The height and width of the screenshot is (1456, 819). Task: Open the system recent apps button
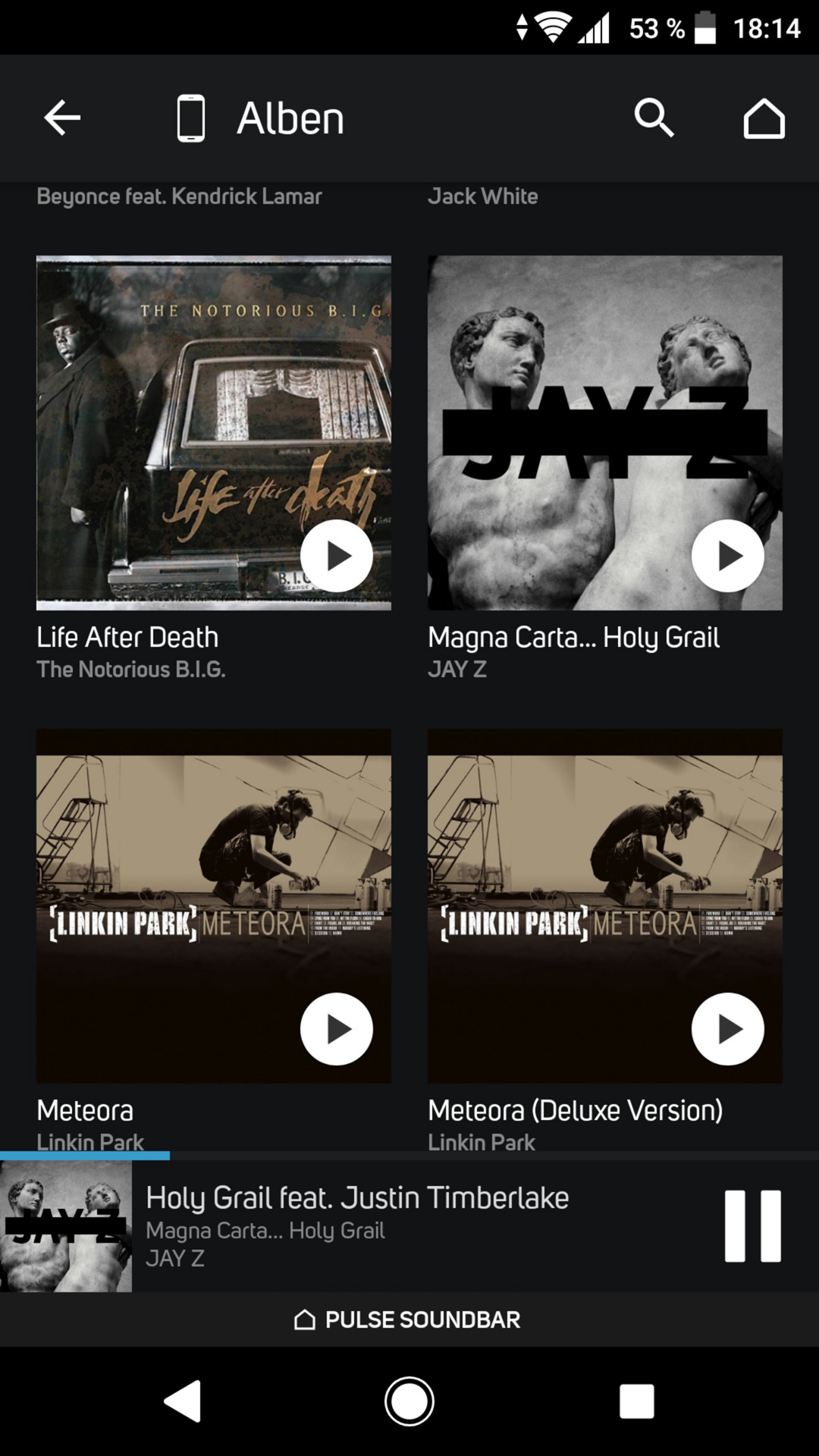637,1401
